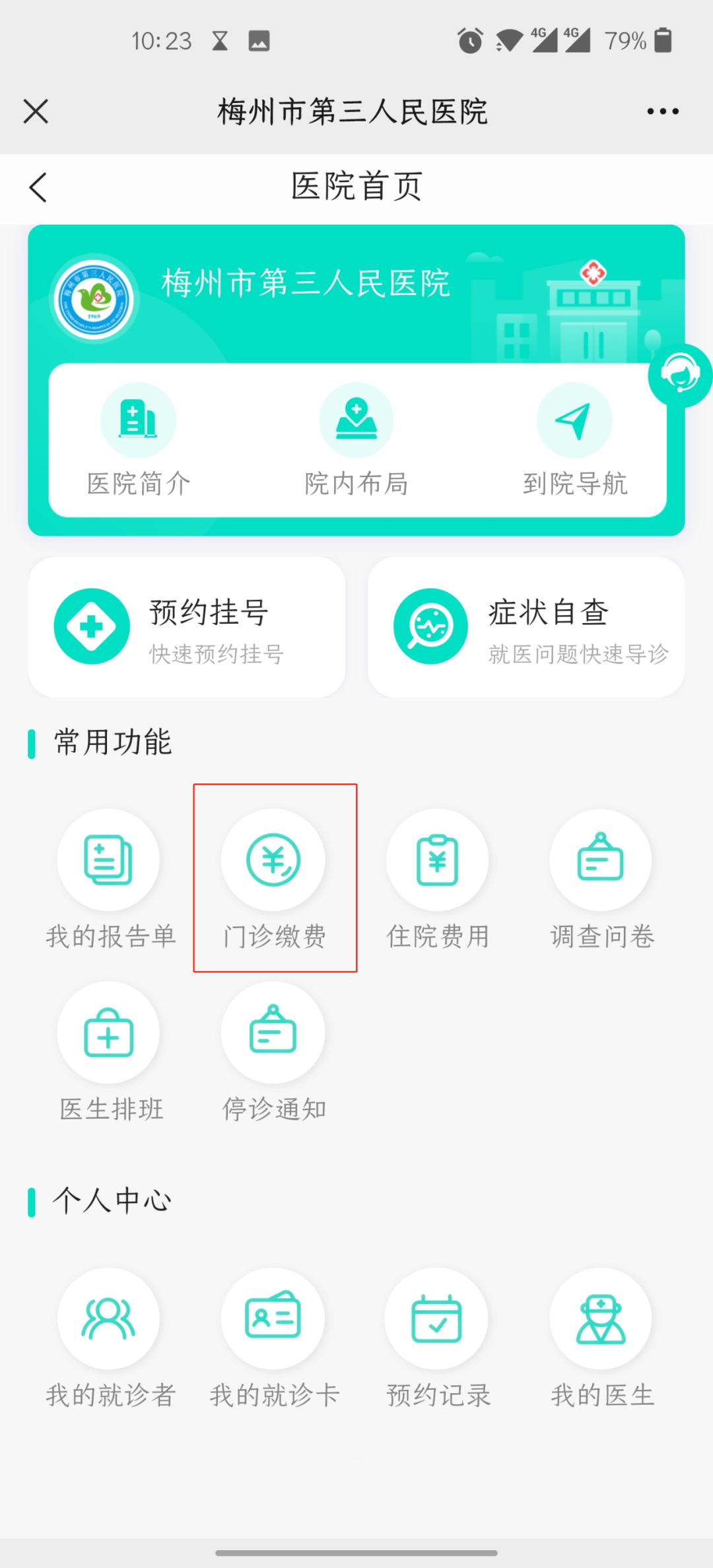This screenshot has width=713, height=1568.
Task: View 医生排班
Action: point(109,1051)
